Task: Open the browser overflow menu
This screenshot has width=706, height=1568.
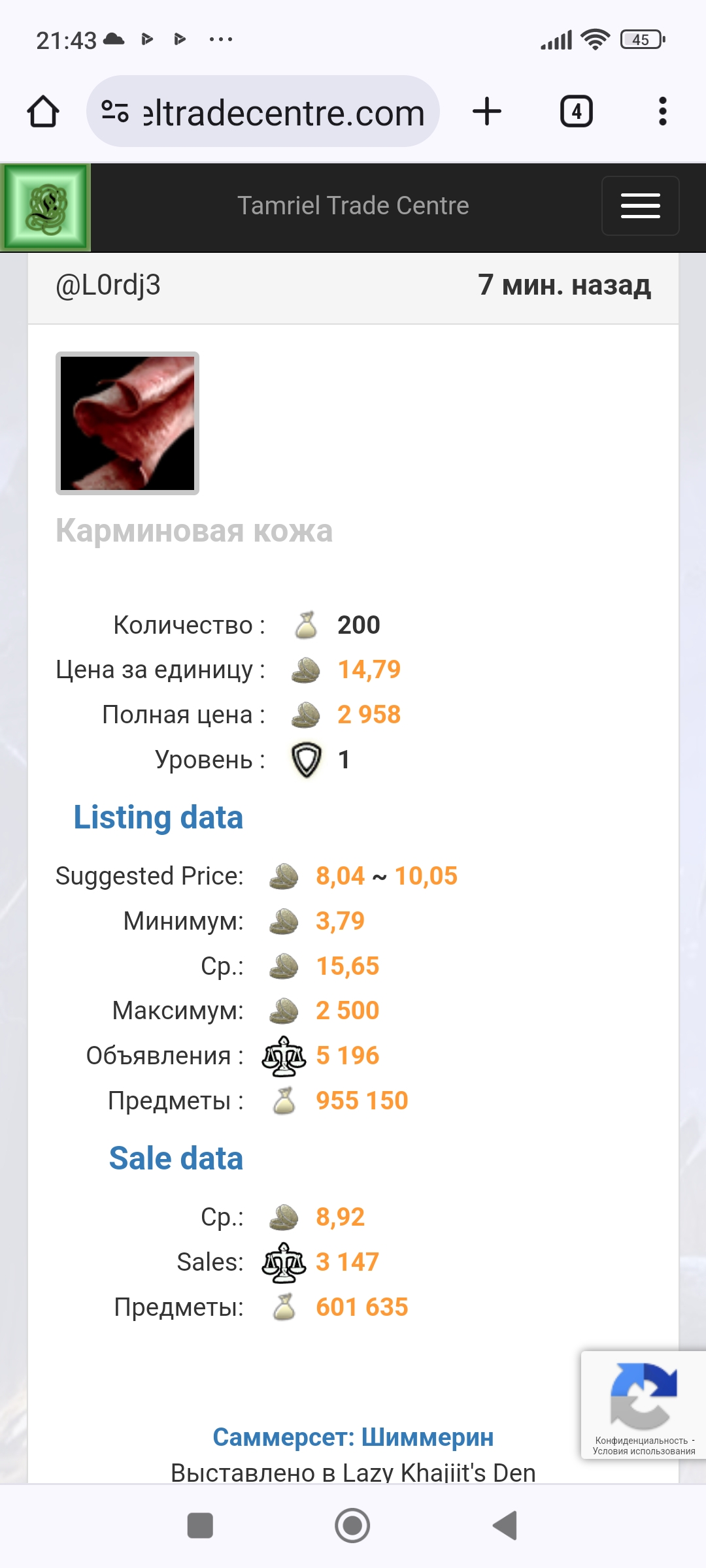Action: 663,111
